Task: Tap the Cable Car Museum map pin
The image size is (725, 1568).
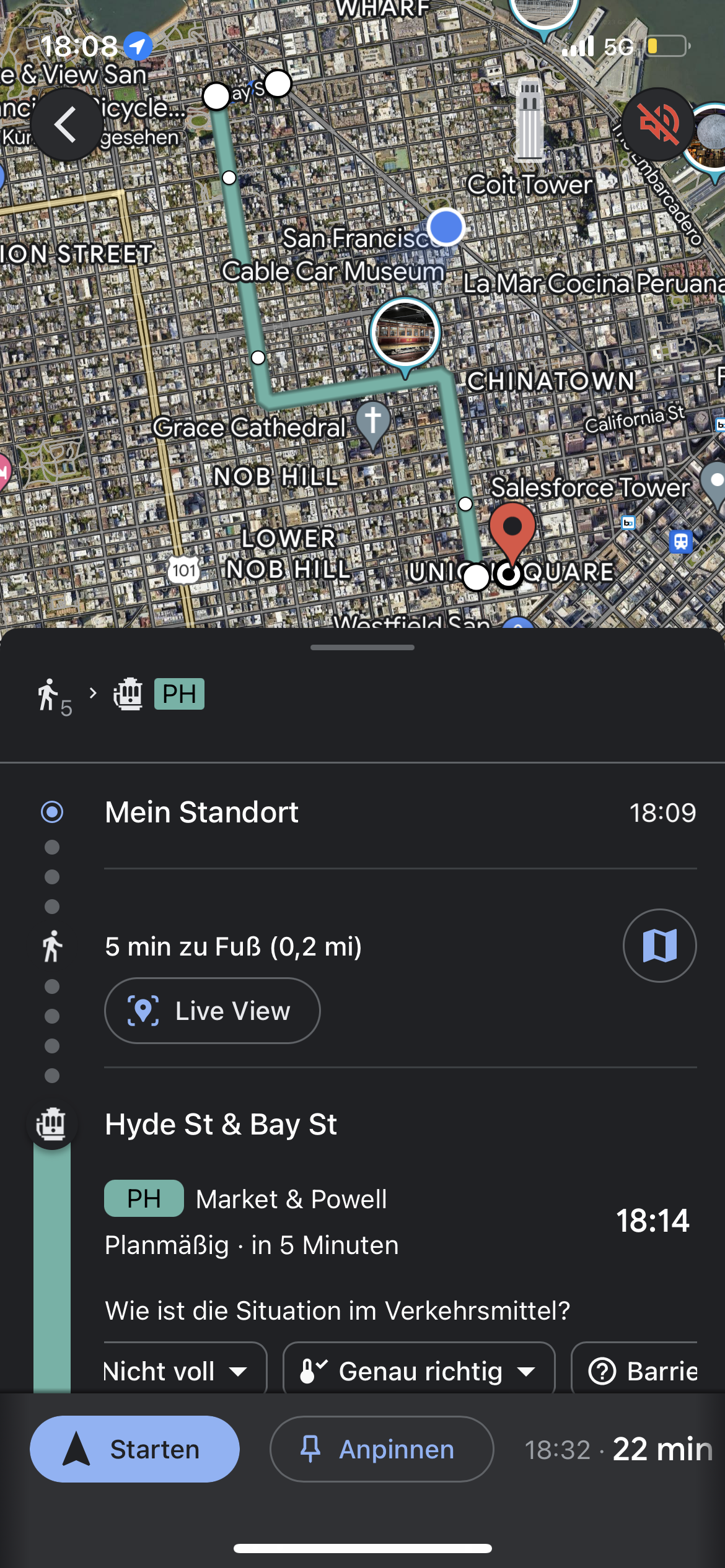Action: (x=405, y=334)
